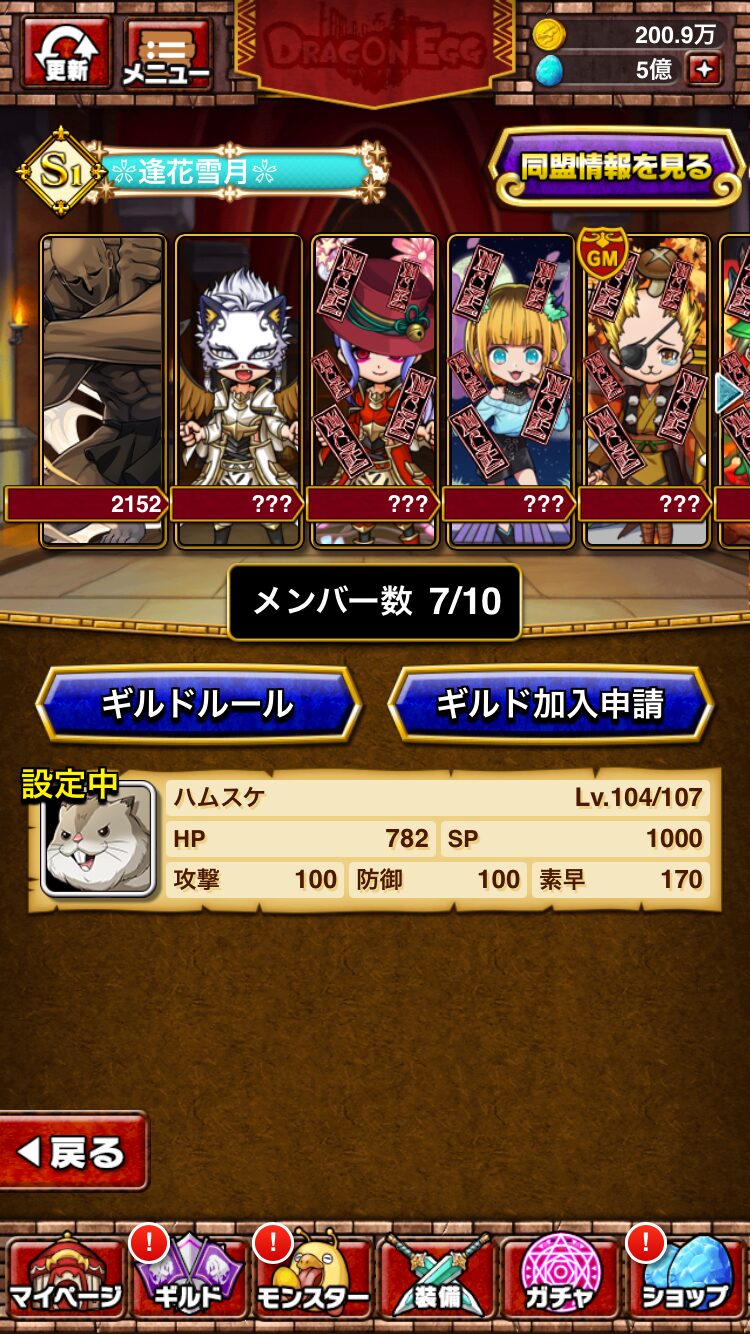The width and height of the screenshot is (750, 1334).
Task: Open the ガチャ gacha tab
Action: [x=561, y=1277]
